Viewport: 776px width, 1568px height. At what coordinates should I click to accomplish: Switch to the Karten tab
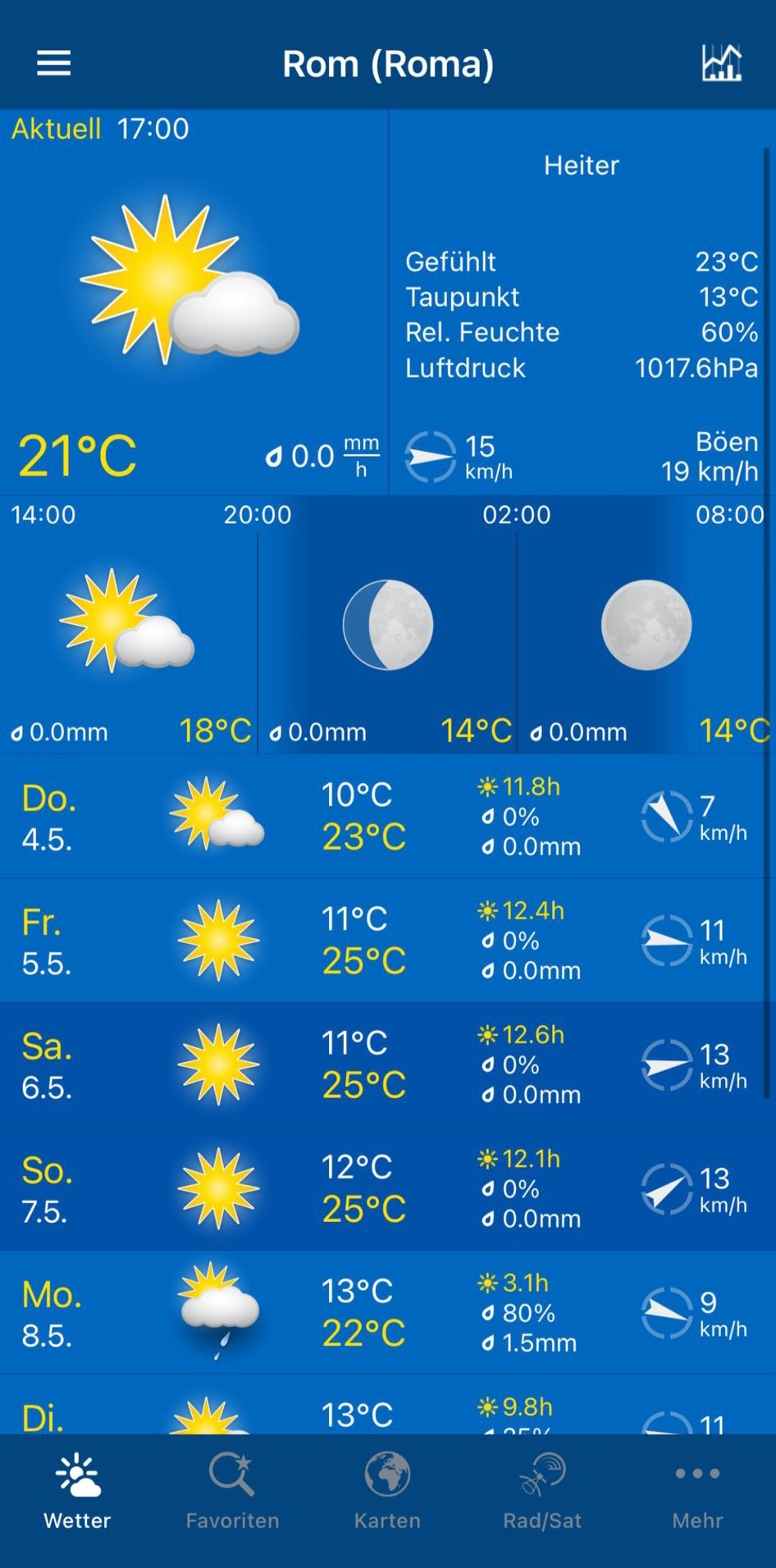point(387,1489)
